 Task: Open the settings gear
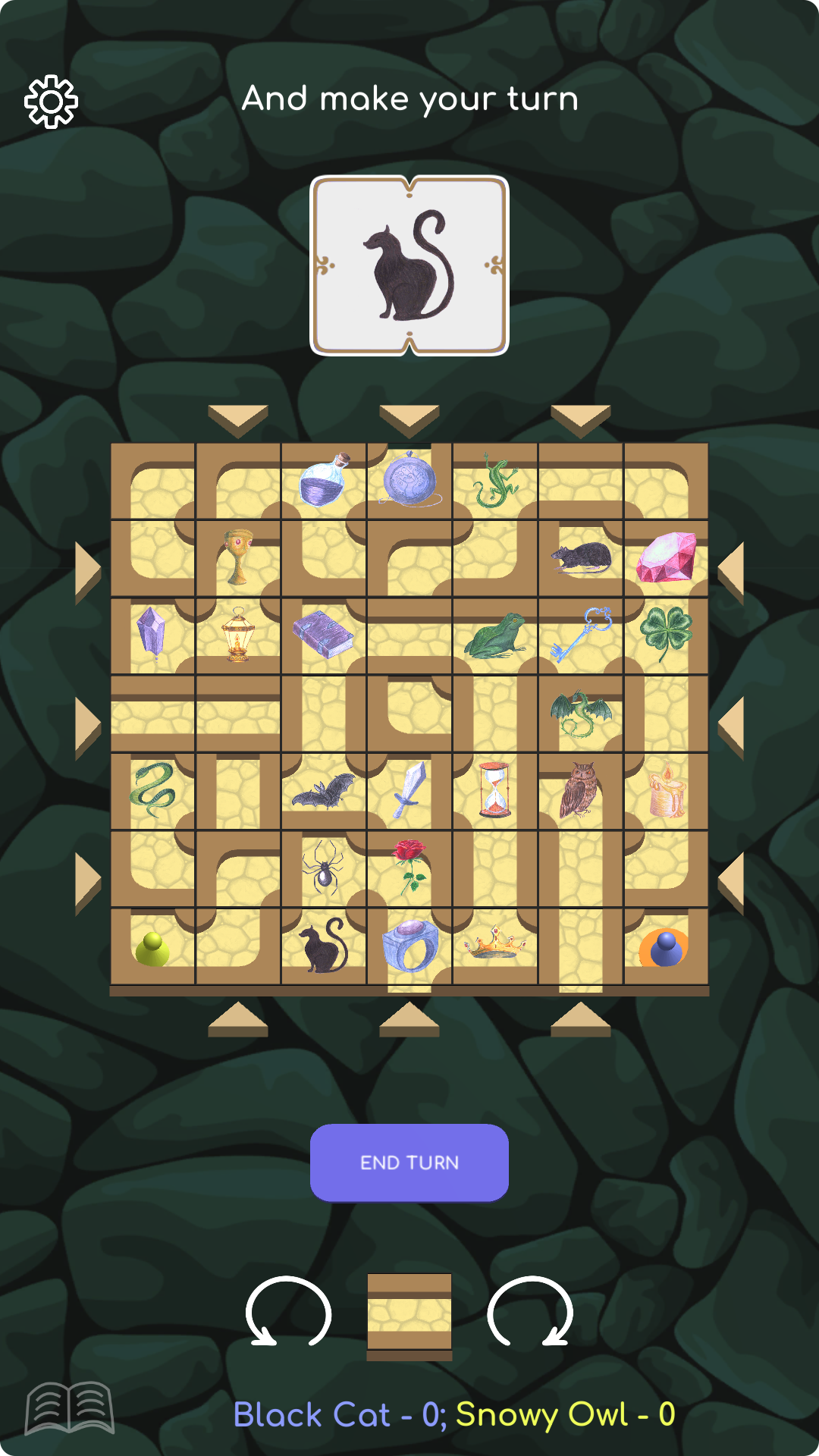(x=51, y=102)
